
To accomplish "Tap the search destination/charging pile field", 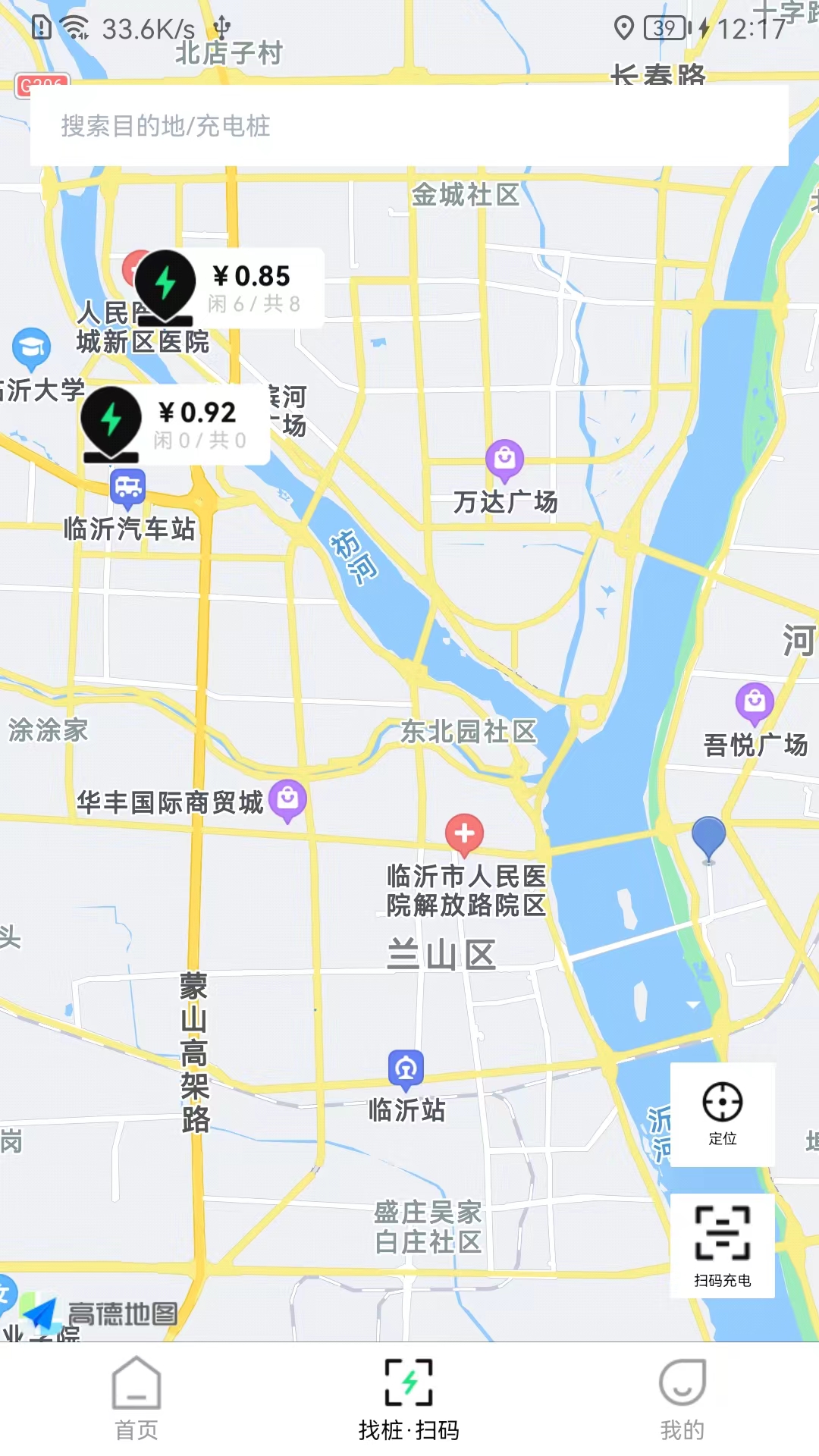I will click(x=409, y=125).
